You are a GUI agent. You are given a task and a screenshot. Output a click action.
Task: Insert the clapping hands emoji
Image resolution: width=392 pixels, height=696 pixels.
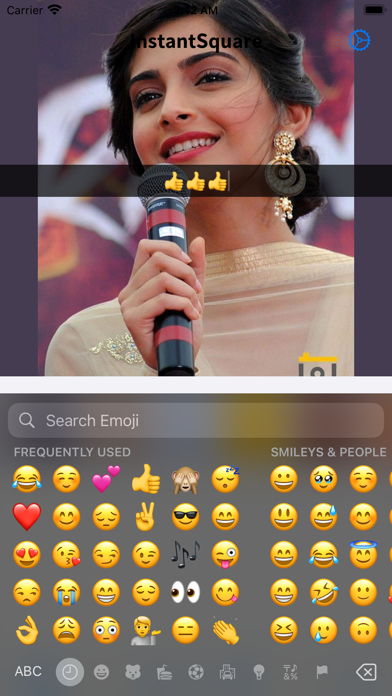point(226,630)
